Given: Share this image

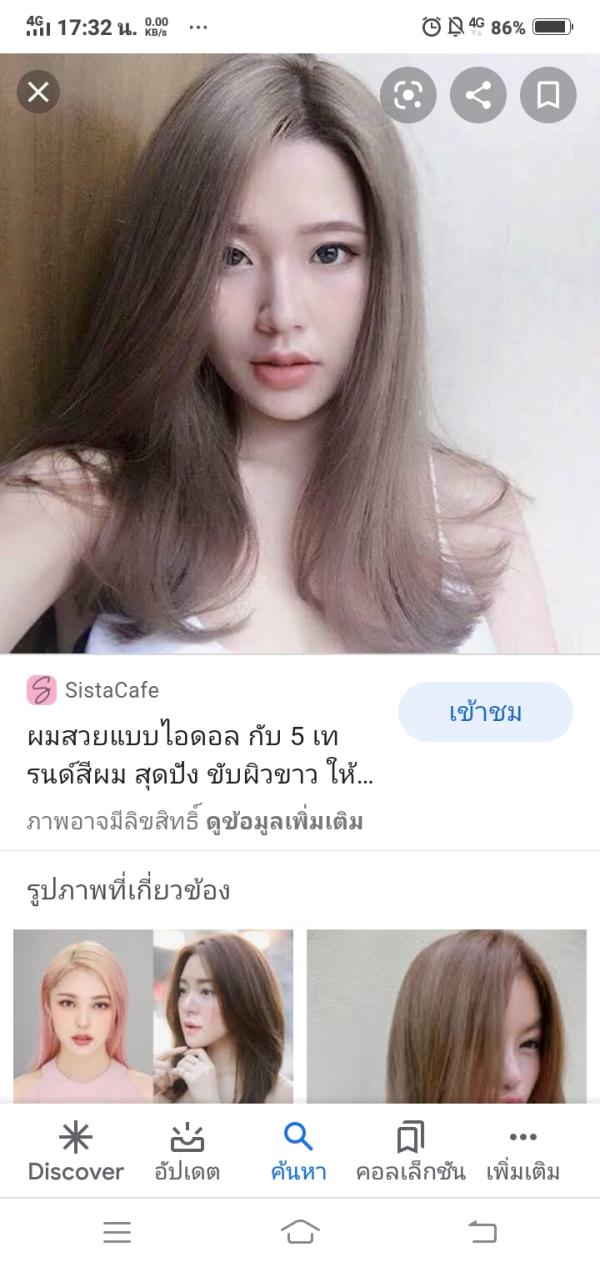Looking at the screenshot, I should pyautogui.click(x=478, y=95).
